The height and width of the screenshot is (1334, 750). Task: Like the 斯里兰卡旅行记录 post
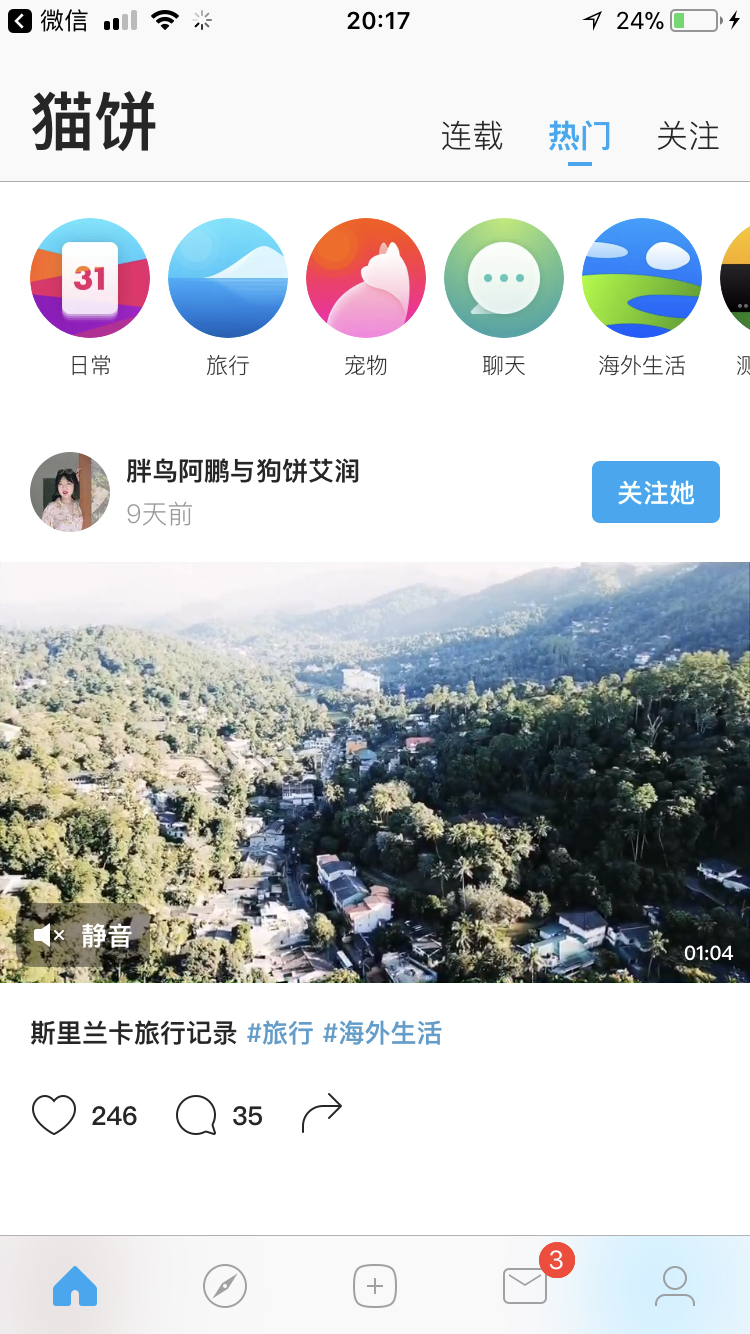tap(54, 1115)
